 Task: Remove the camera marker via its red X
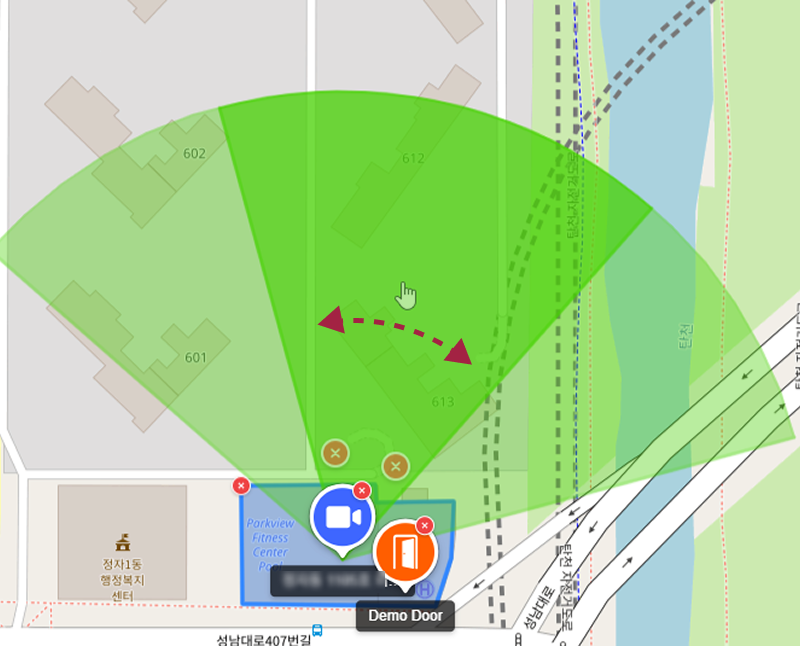[x=363, y=490]
